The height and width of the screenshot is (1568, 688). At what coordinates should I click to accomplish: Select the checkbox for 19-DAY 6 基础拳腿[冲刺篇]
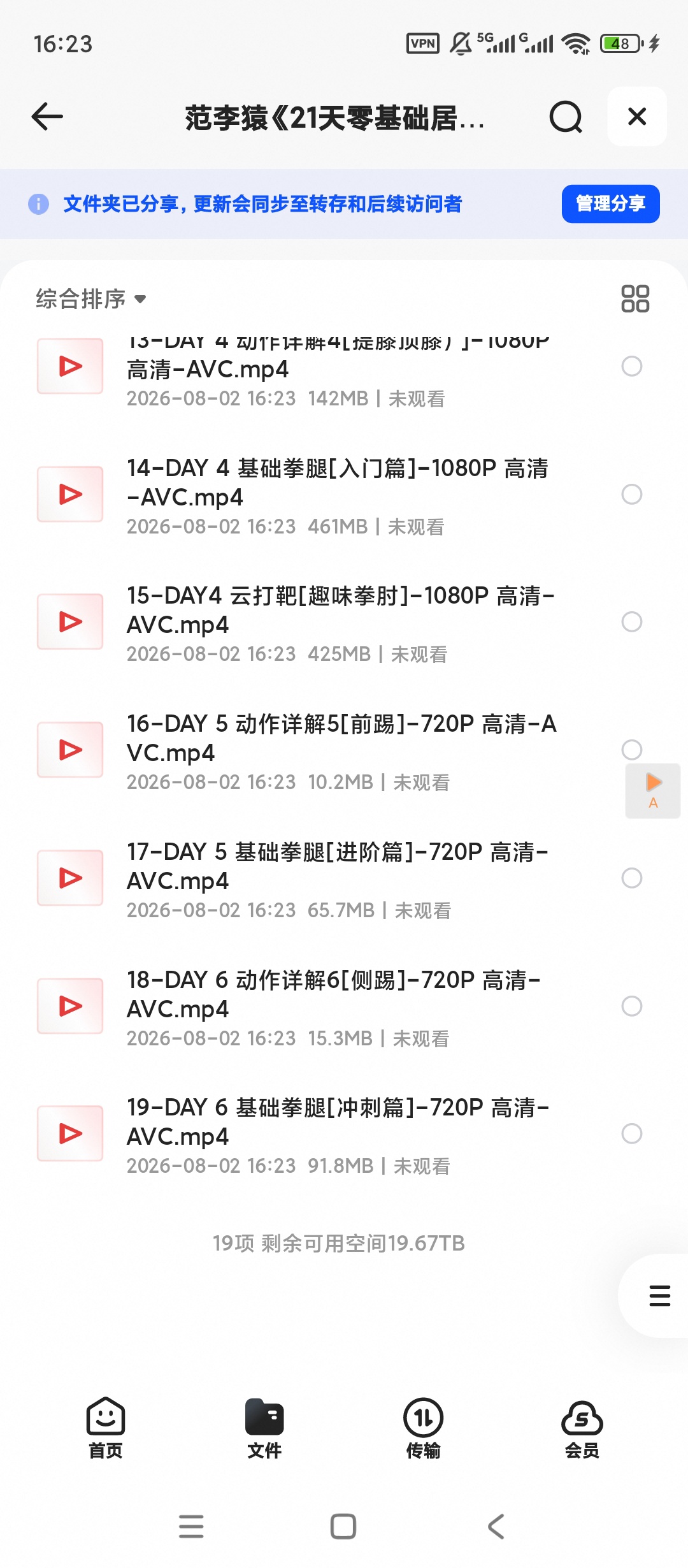point(632,1133)
